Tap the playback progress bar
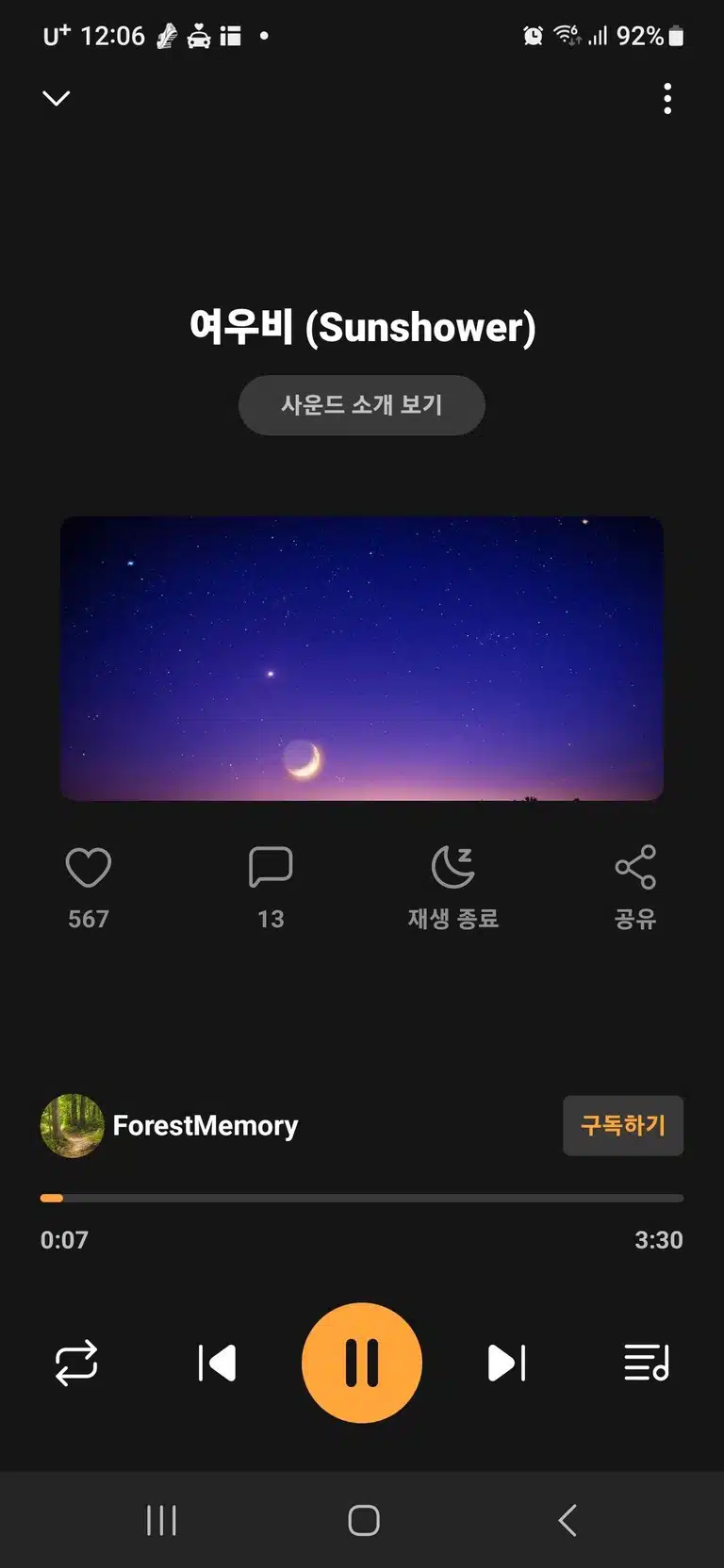 [362, 1198]
